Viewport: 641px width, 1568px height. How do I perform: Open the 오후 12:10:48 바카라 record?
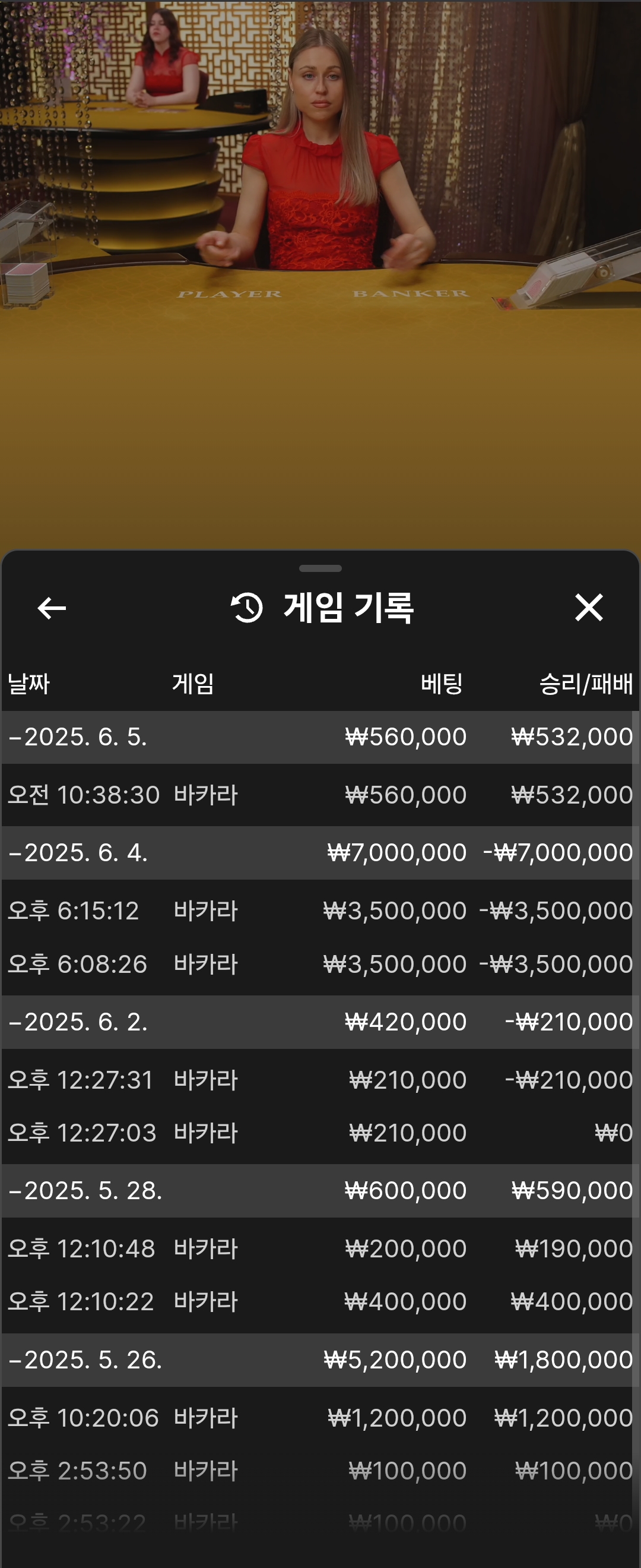tap(316, 1249)
